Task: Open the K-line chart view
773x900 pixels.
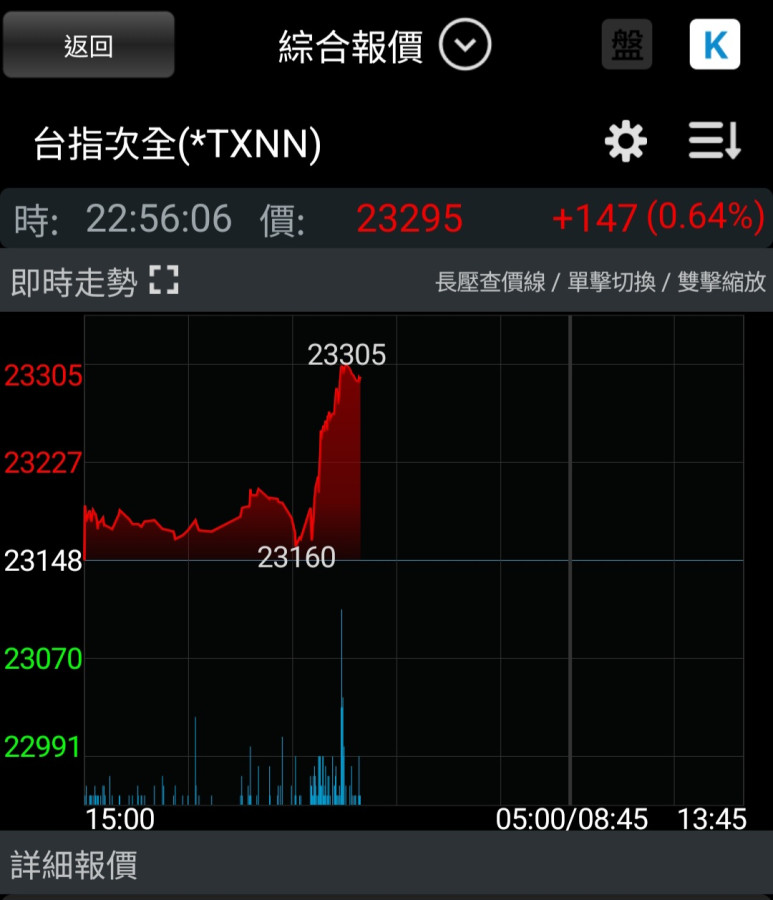Action: pos(715,45)
